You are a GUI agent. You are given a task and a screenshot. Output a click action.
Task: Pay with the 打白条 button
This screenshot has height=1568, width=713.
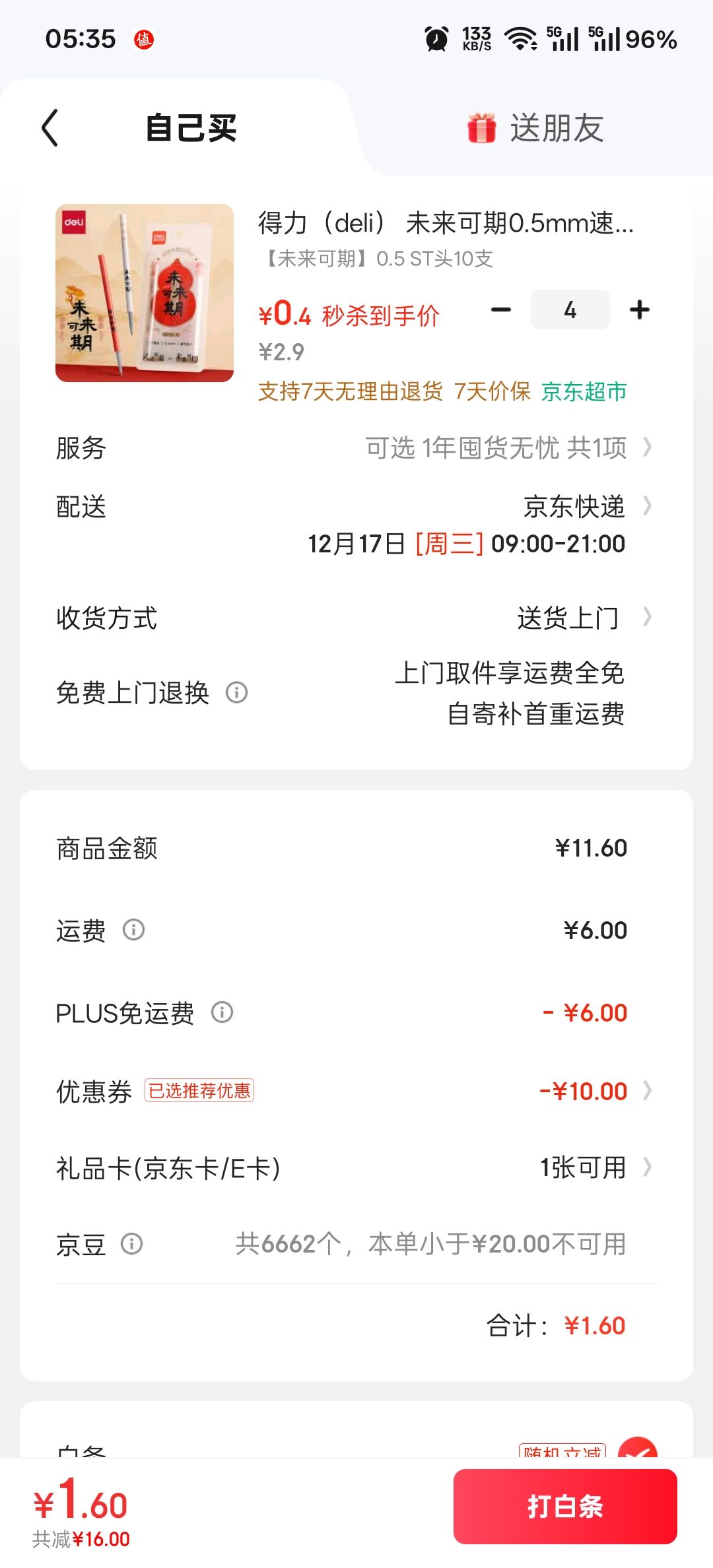(565, 1506)
